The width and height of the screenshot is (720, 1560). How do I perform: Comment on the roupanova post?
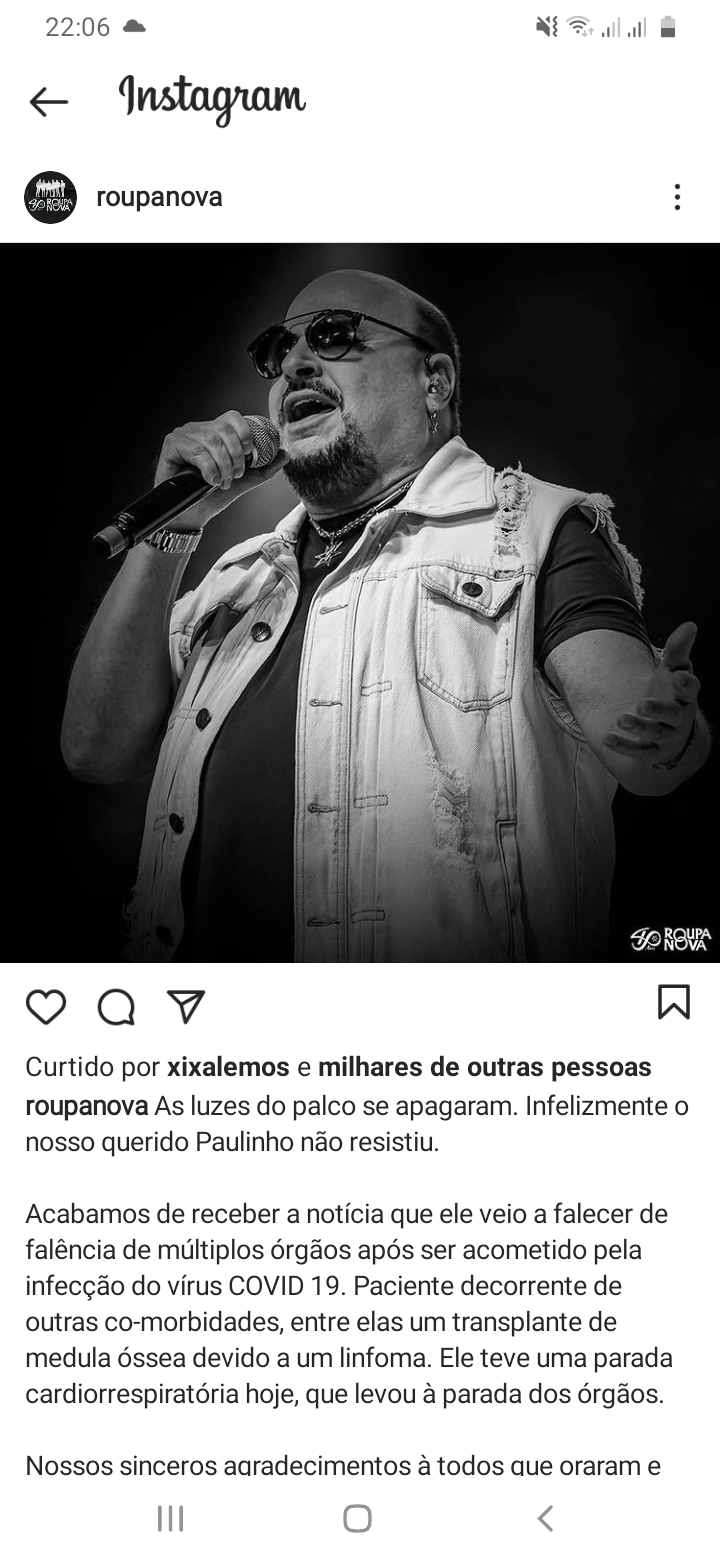[x=116, y=1006]
